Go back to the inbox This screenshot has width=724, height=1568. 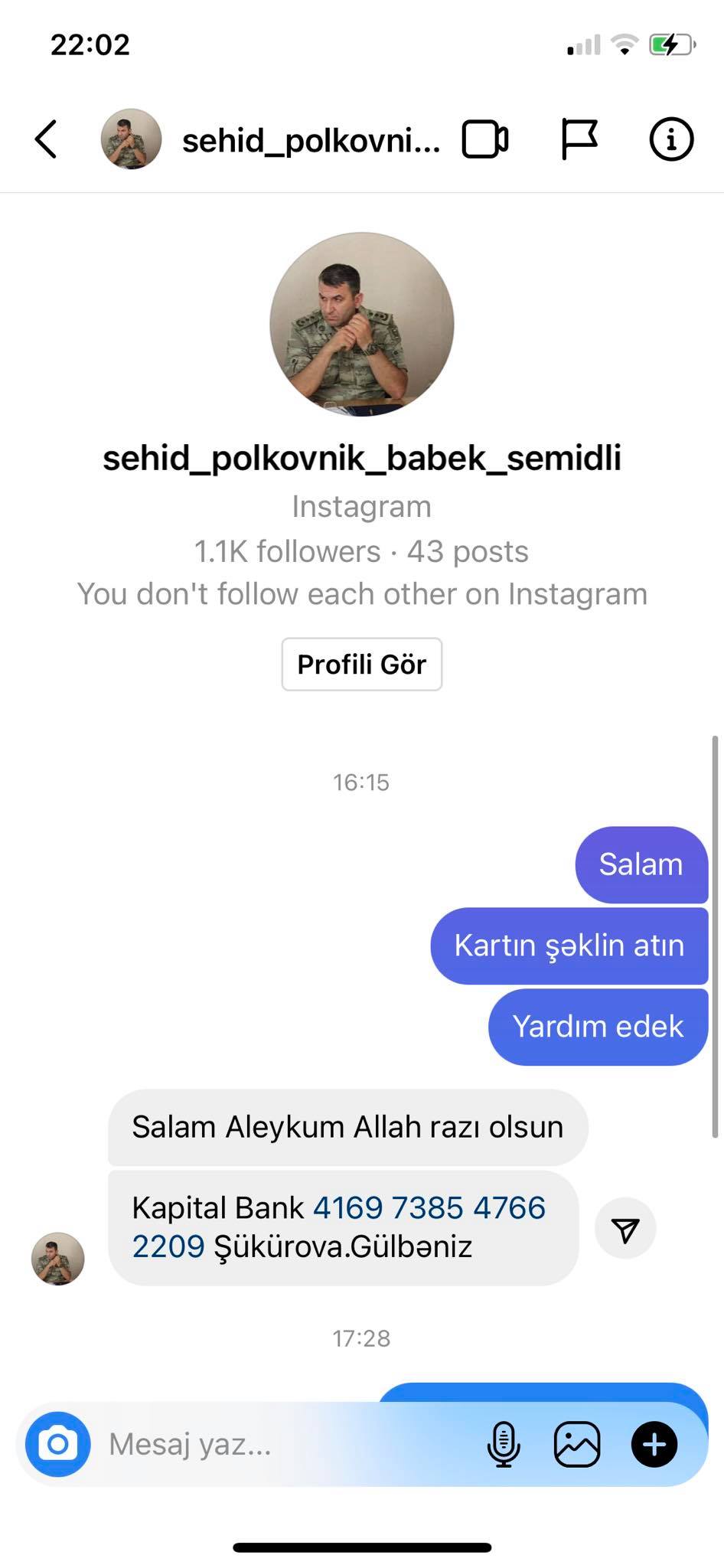[x=46, y=139]
